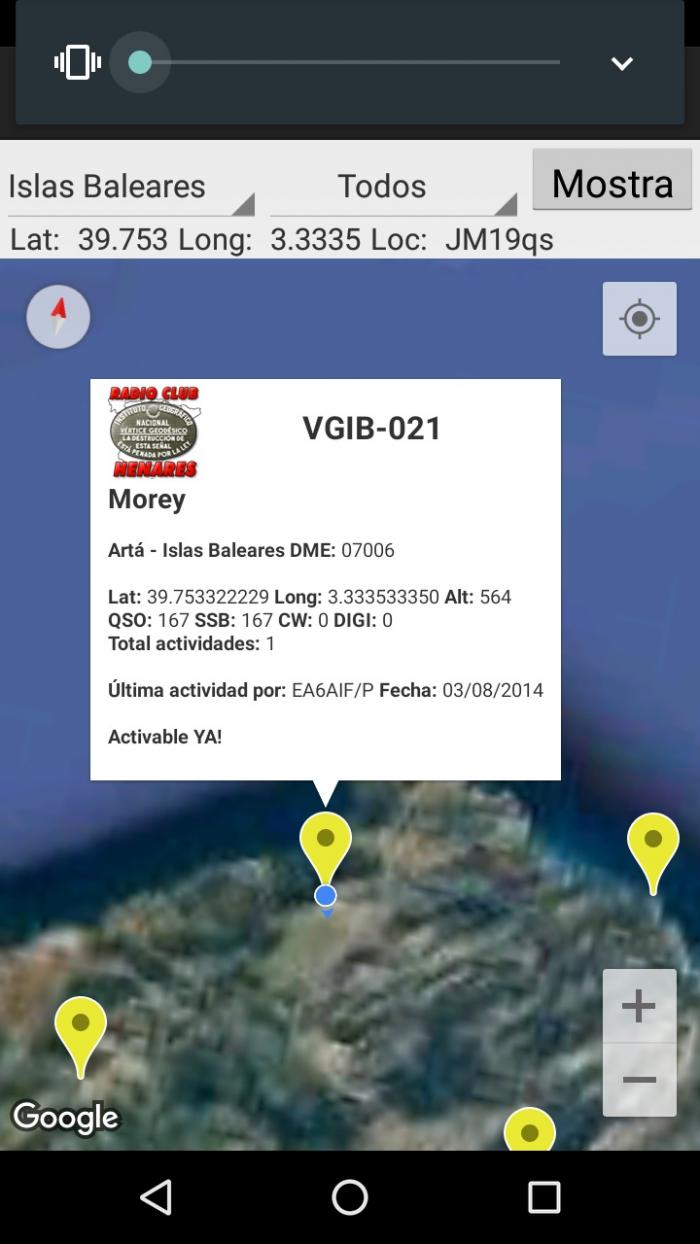Open recent apps from the navigation bar
Screen dimensions: 700x1244
pos(544,1197)
